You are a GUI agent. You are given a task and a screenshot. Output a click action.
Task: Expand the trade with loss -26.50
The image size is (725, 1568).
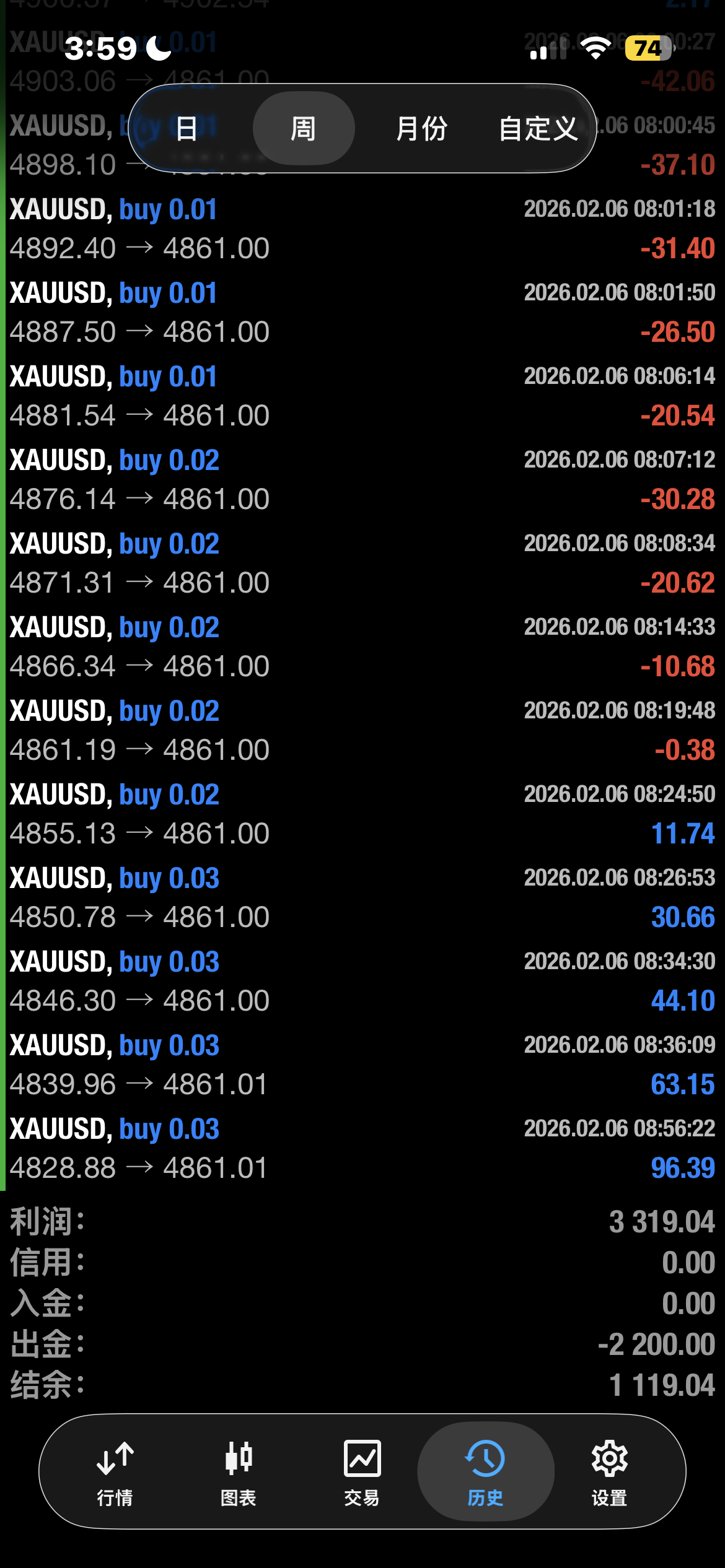click(362, 313)
